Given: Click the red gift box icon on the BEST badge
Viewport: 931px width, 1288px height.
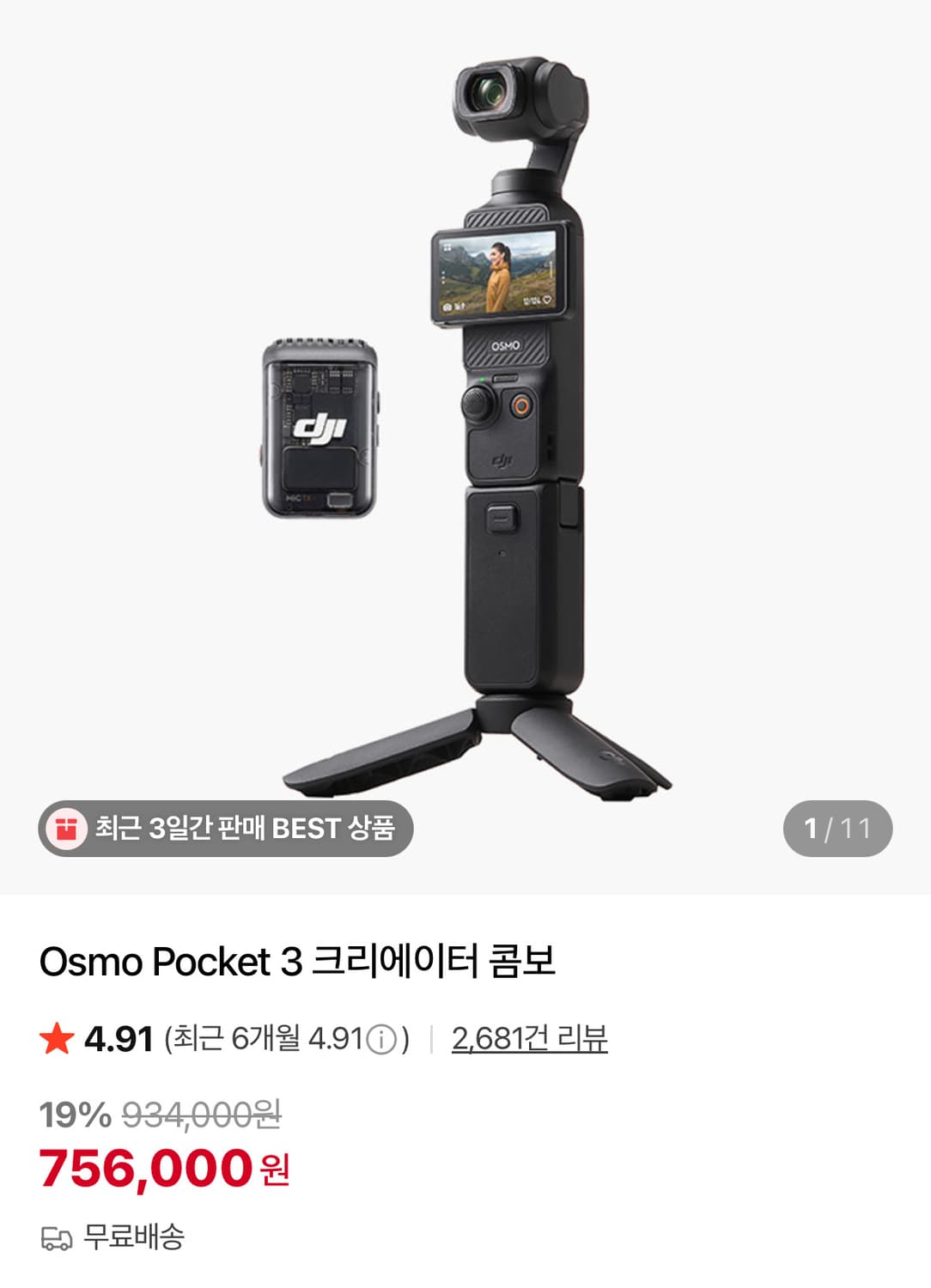Looking at the screenshot, I should tap(70, 827).
